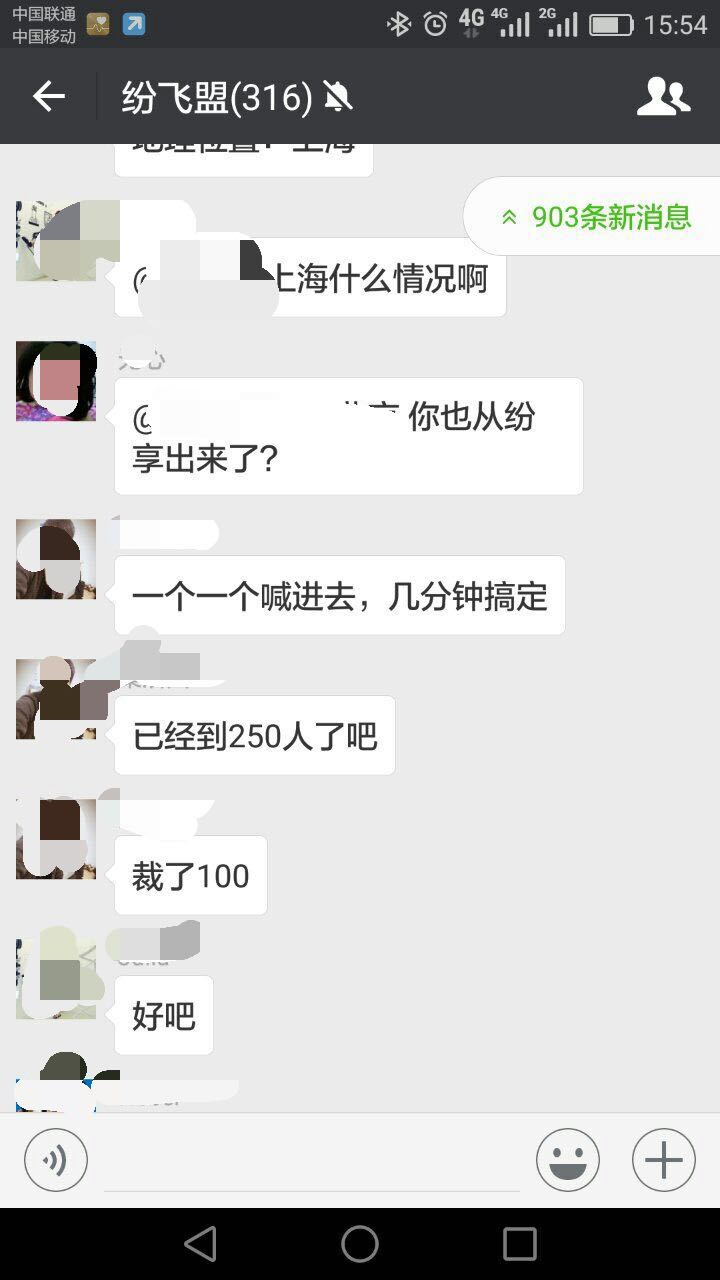720x1280 pixels.
Task: Open avatar of sender of 已经到250人了吧
Action: [56, 699]
